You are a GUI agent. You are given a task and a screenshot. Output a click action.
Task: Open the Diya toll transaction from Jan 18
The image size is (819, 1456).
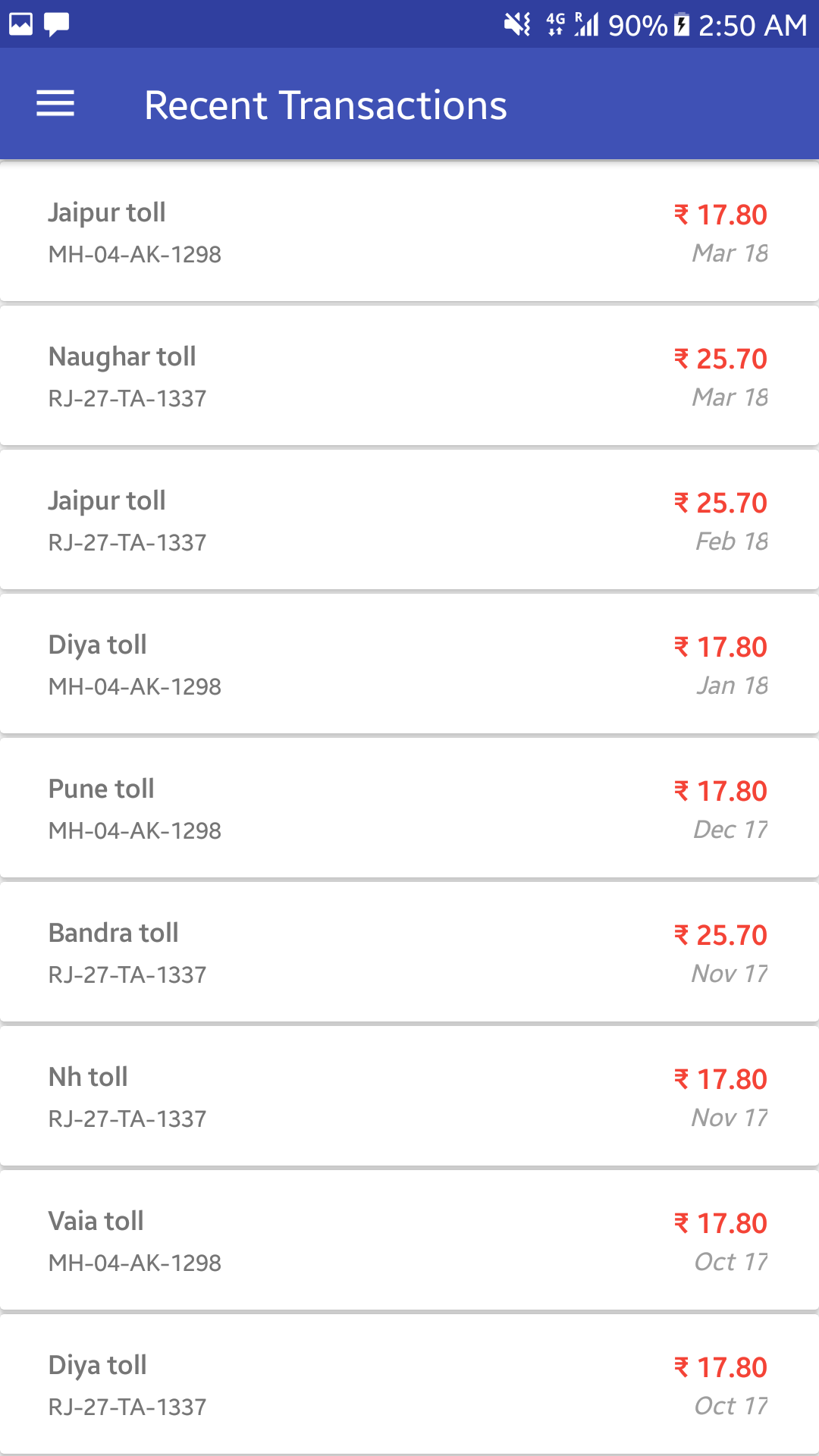coord(409,664)
